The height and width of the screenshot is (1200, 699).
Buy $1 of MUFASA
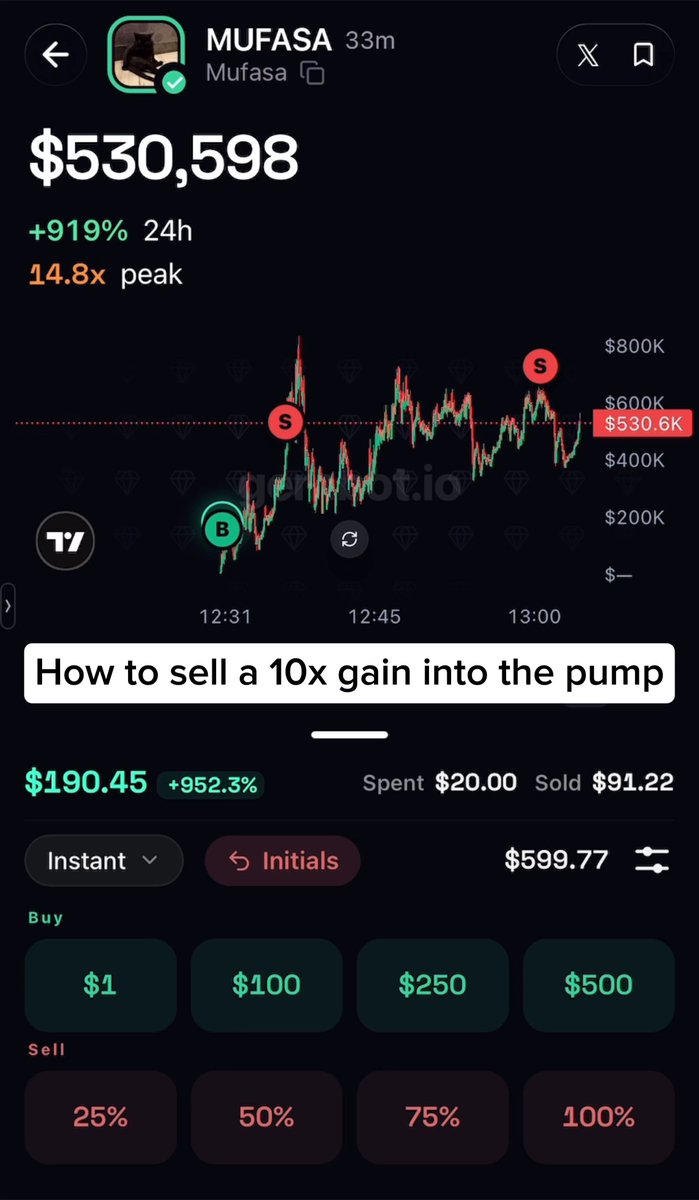pyautogui.click(x=101, y=985)
